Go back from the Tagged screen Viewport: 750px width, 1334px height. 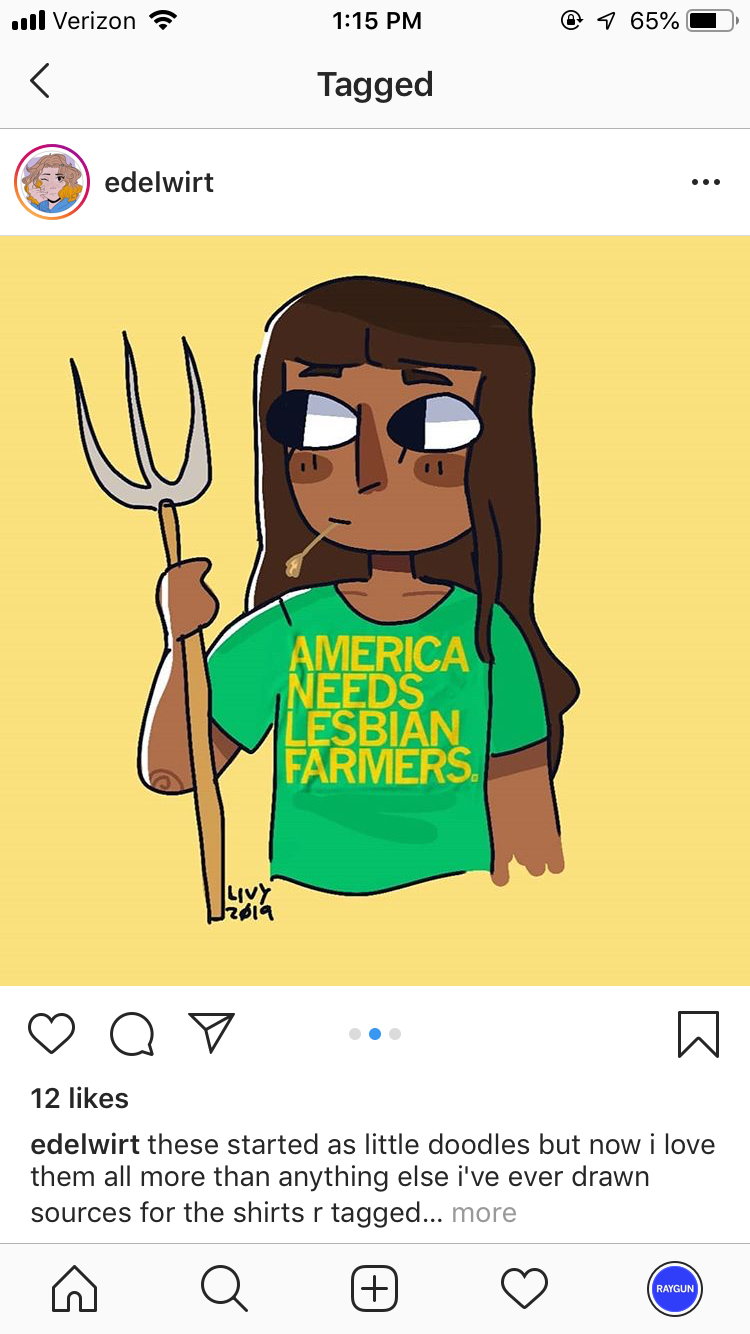[x=40, y=82]
